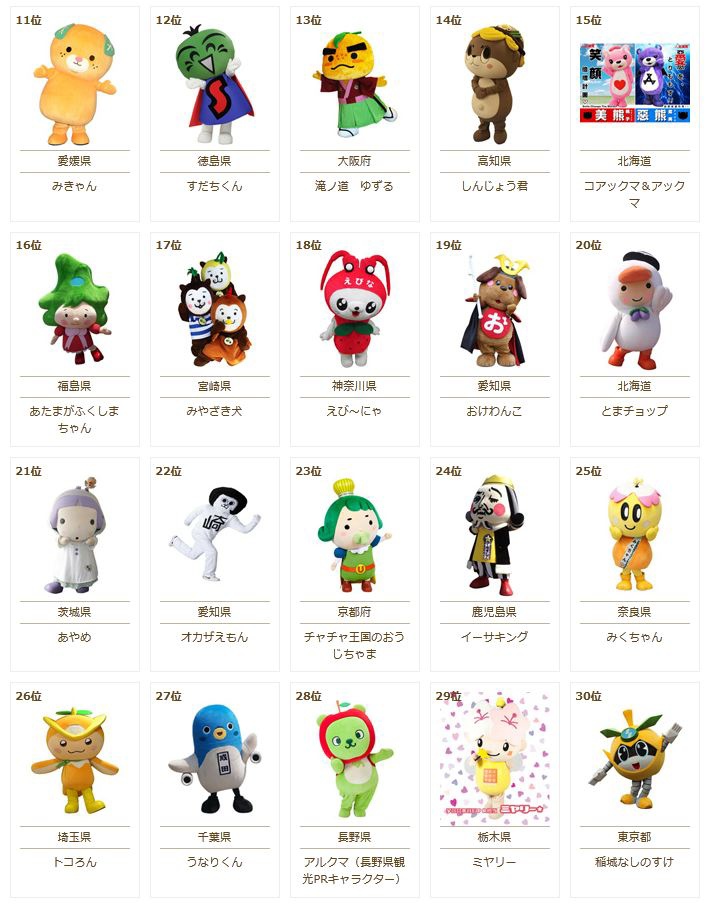The height and width of the screenshot is (905, 710).
Task: View the とまチョップ card
Action: [x=635, y=312]
